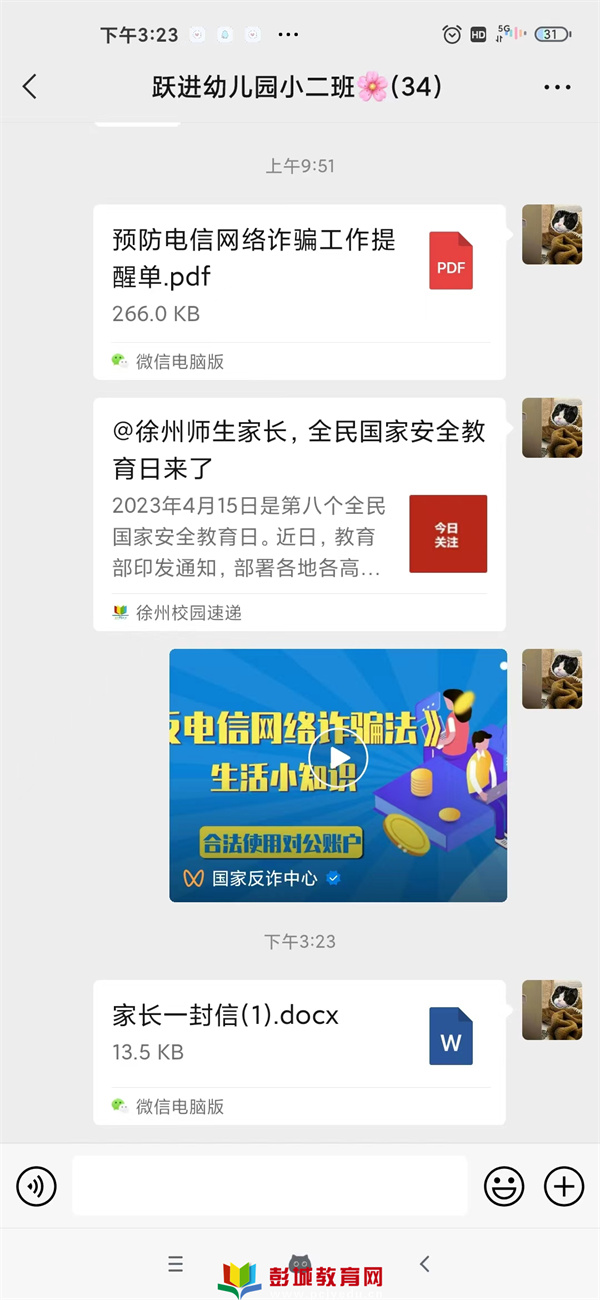Switch to voice message input

tap(37, 1187)
